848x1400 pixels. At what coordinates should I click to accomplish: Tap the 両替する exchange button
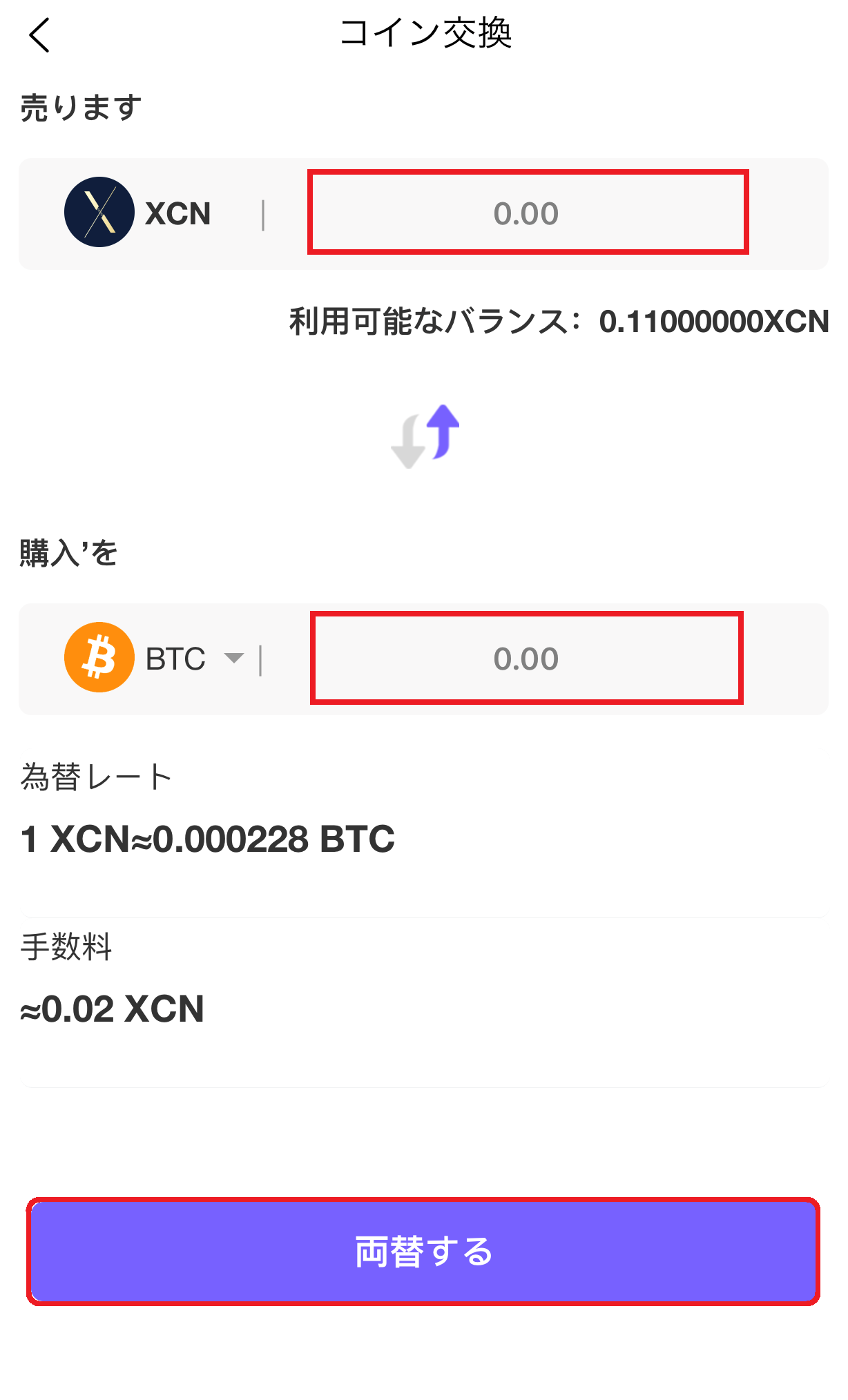click(423, 1252)
